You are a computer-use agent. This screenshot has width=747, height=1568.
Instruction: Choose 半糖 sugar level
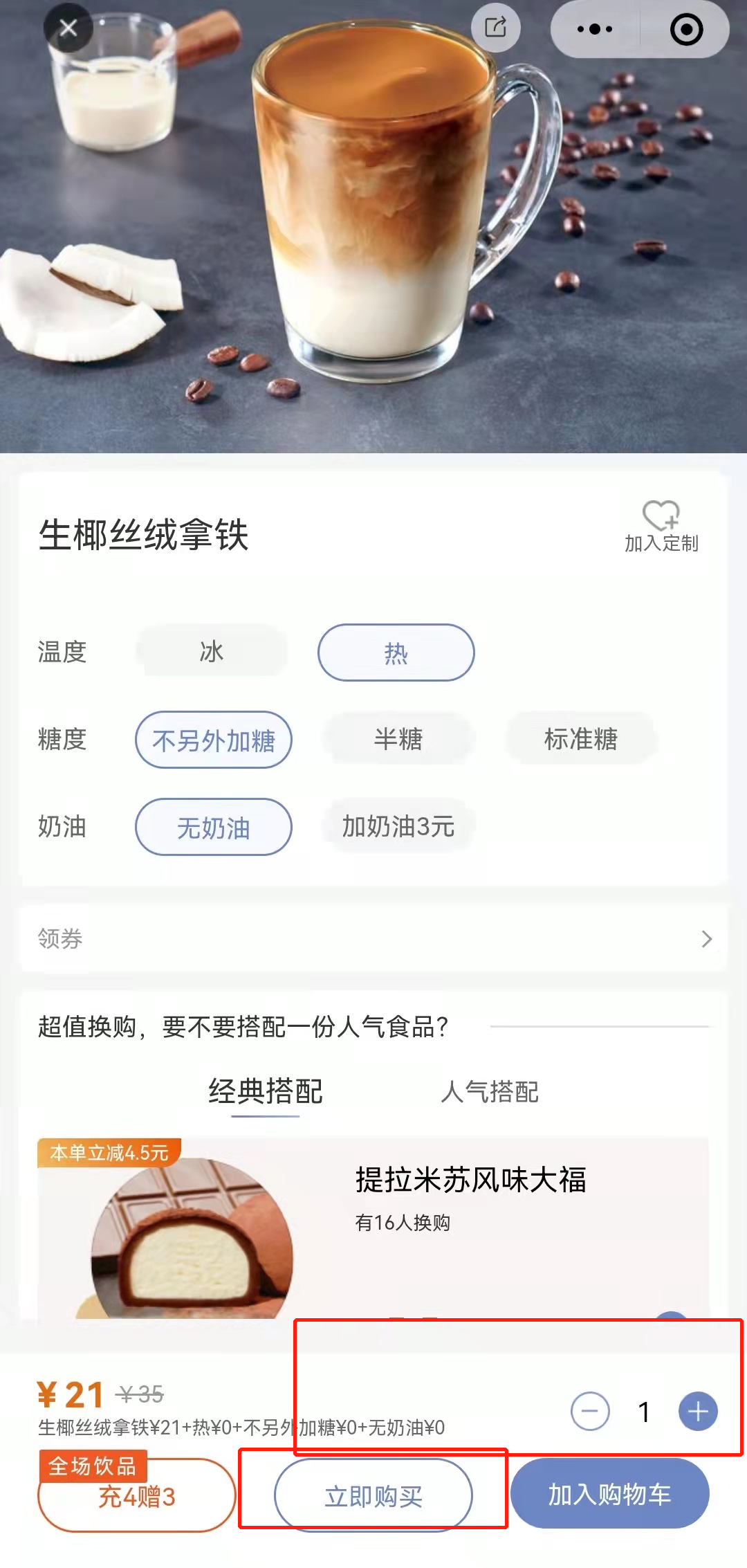[396, 739]
